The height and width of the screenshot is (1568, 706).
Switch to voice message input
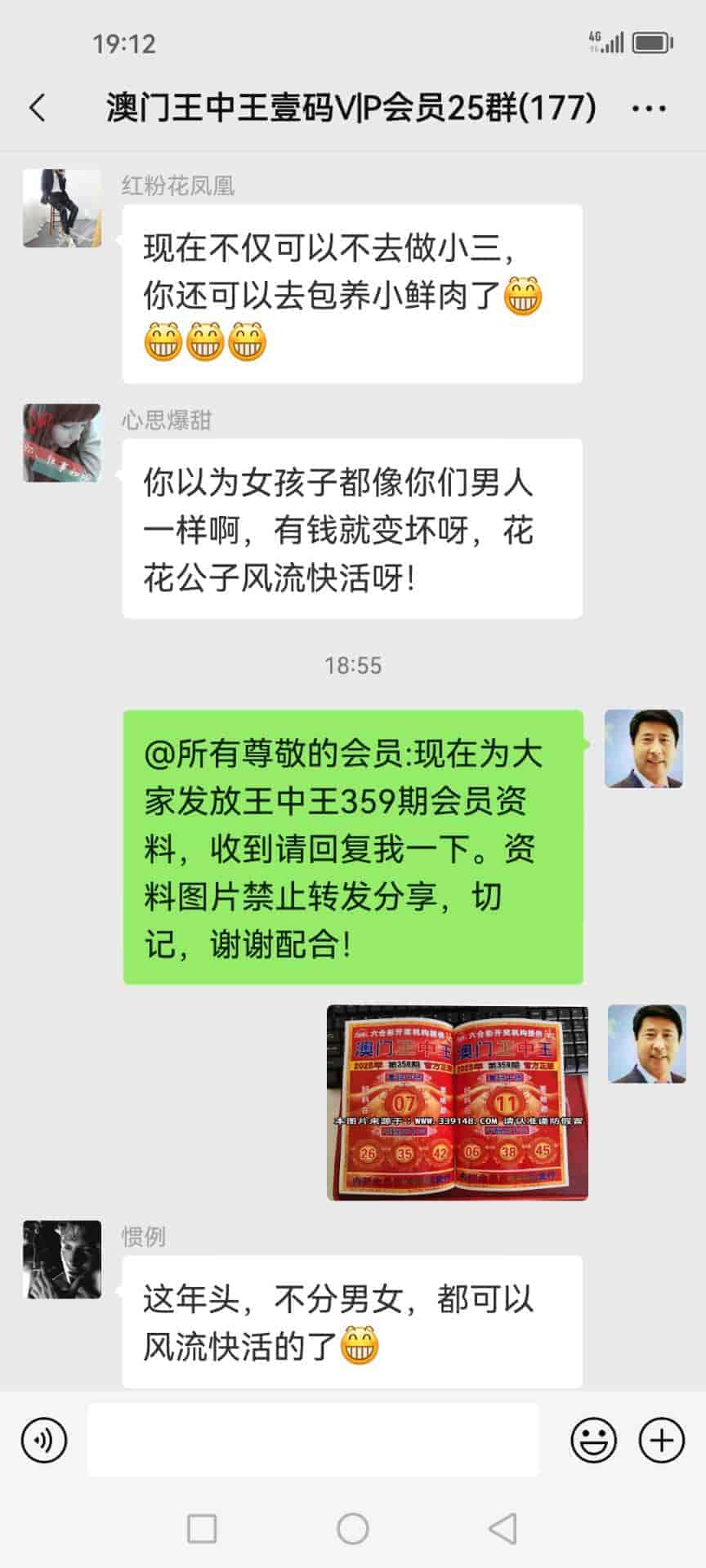[x=43, y=1441]
